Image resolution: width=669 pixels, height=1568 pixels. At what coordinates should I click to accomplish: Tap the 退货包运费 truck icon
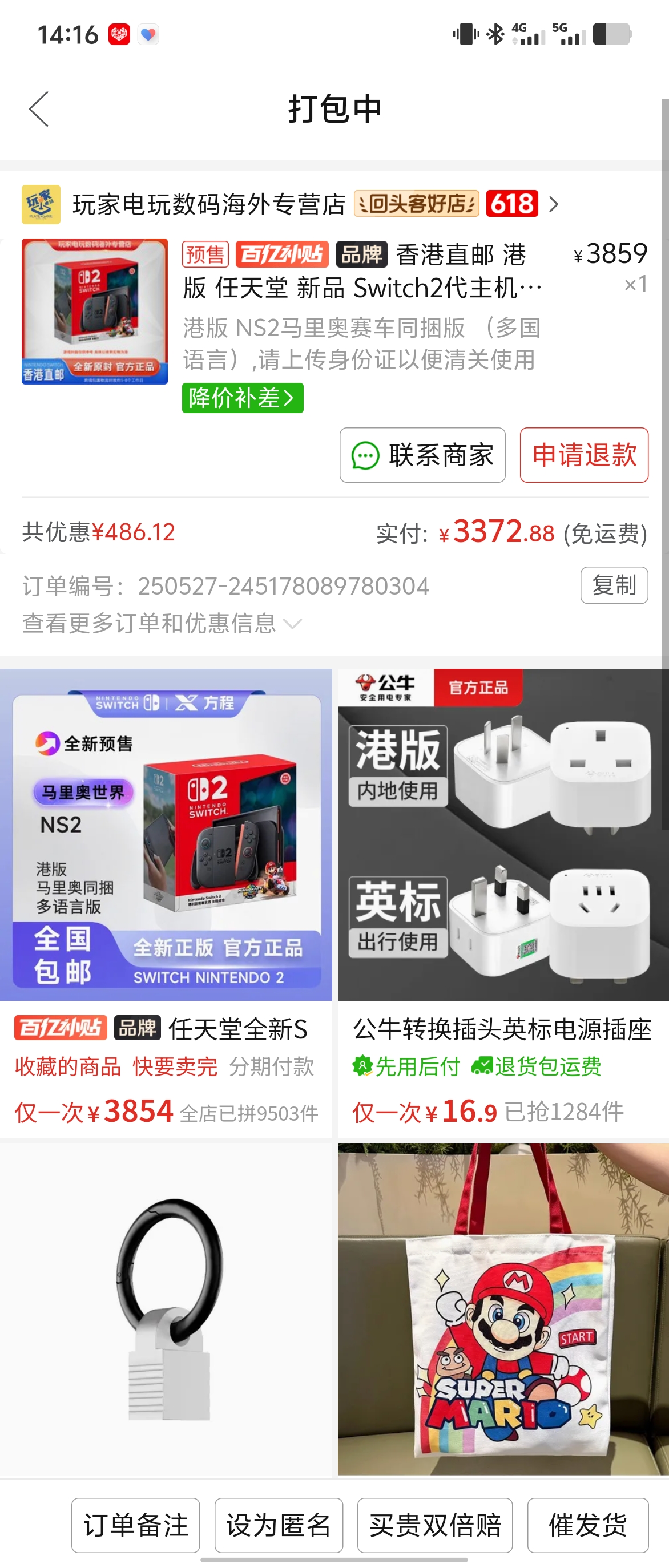(x=484, y=1067)
